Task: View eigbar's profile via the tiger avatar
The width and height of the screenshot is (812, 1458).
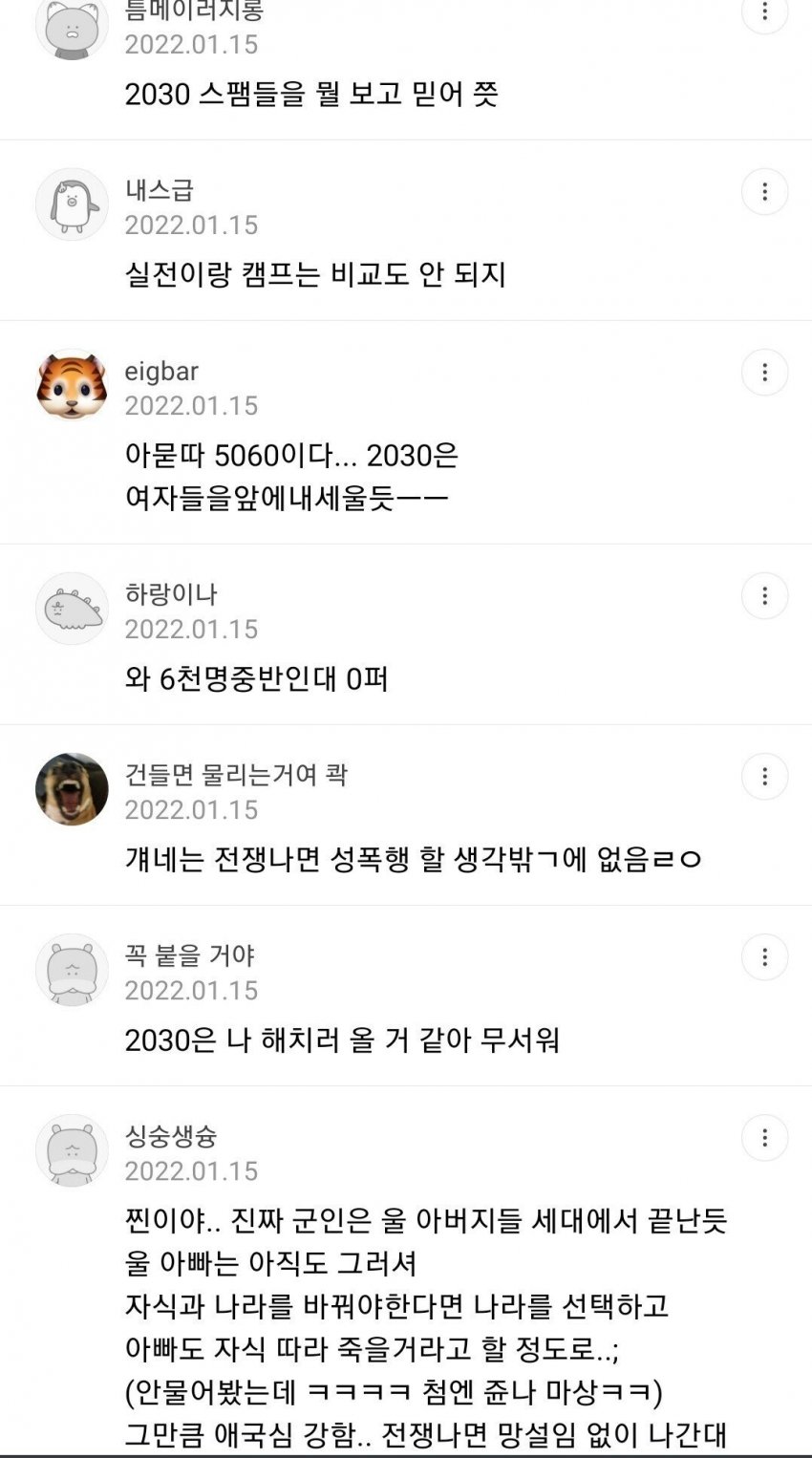Action: pyautogui.click(x=72, y=385)
